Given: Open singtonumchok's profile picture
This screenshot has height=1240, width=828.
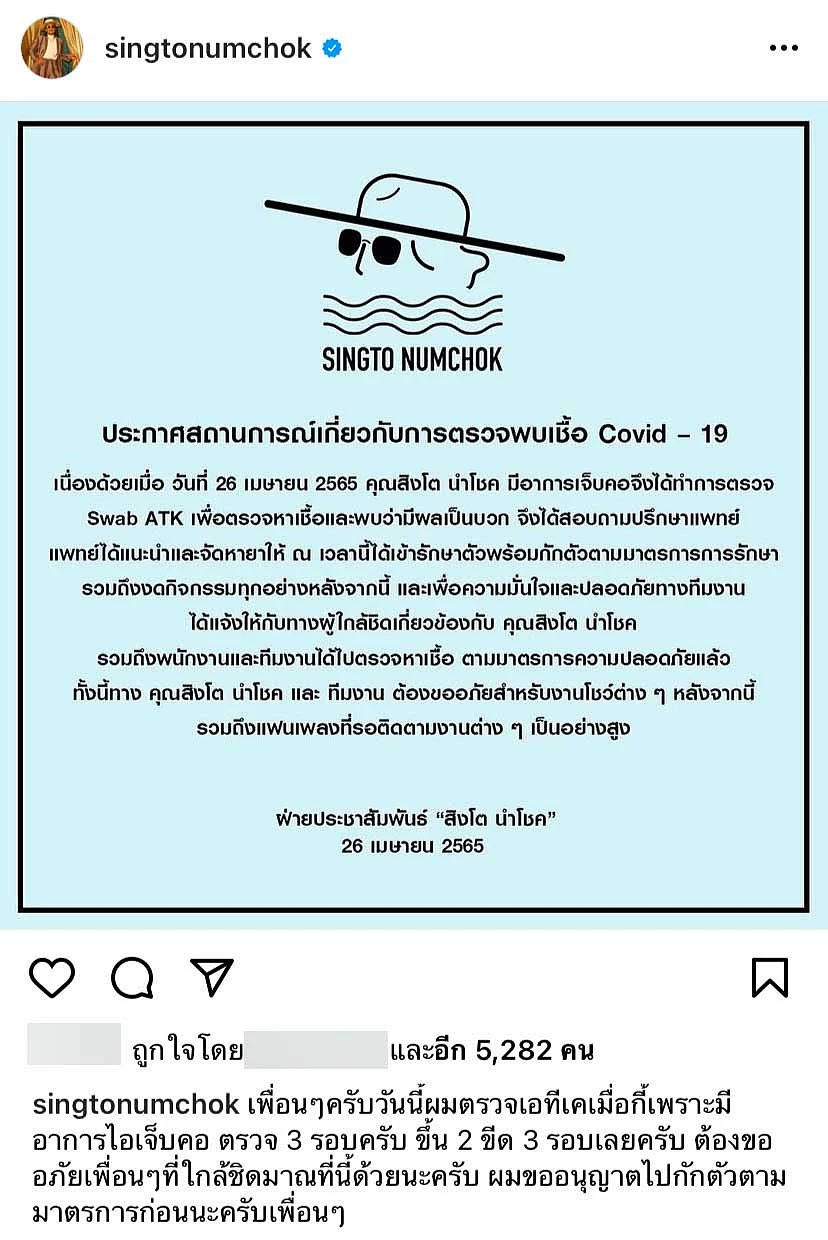Looking at the screenshot, I should pos(51,48).
